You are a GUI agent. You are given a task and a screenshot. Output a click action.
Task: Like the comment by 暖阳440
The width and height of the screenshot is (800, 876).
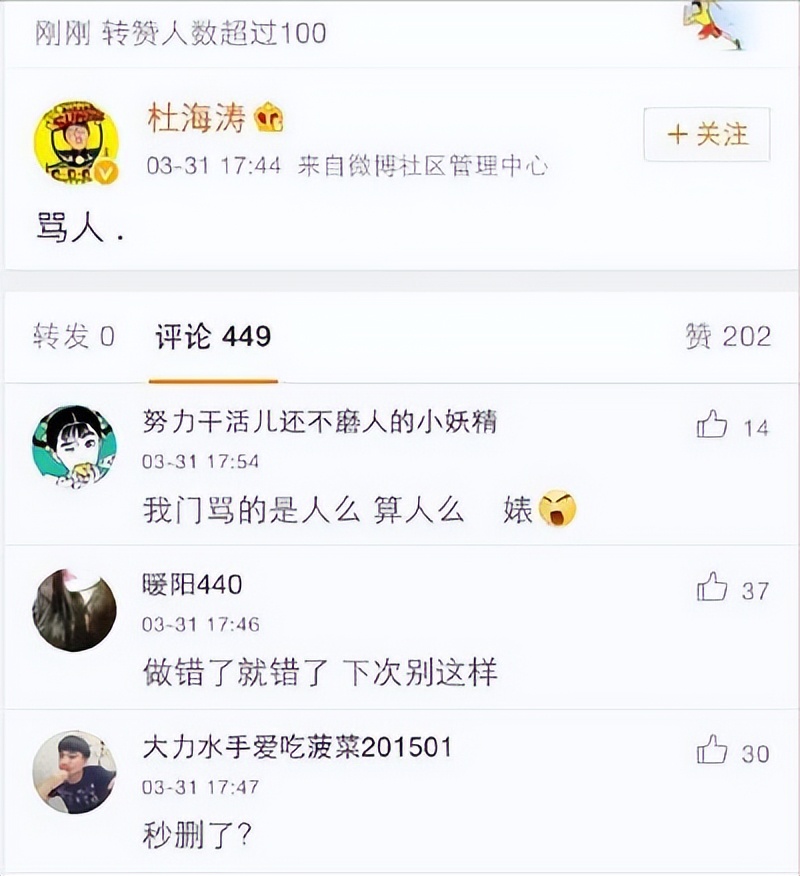714,588
